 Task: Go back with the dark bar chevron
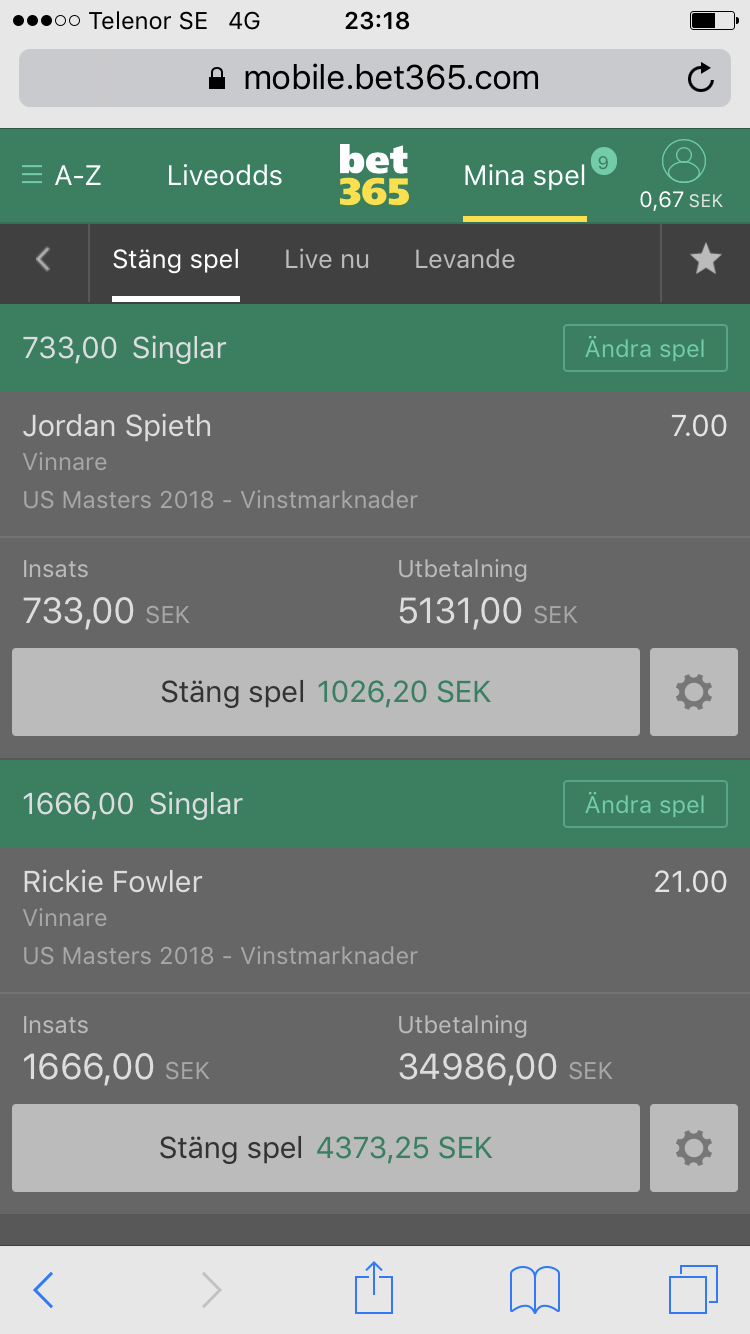(43, 260)
